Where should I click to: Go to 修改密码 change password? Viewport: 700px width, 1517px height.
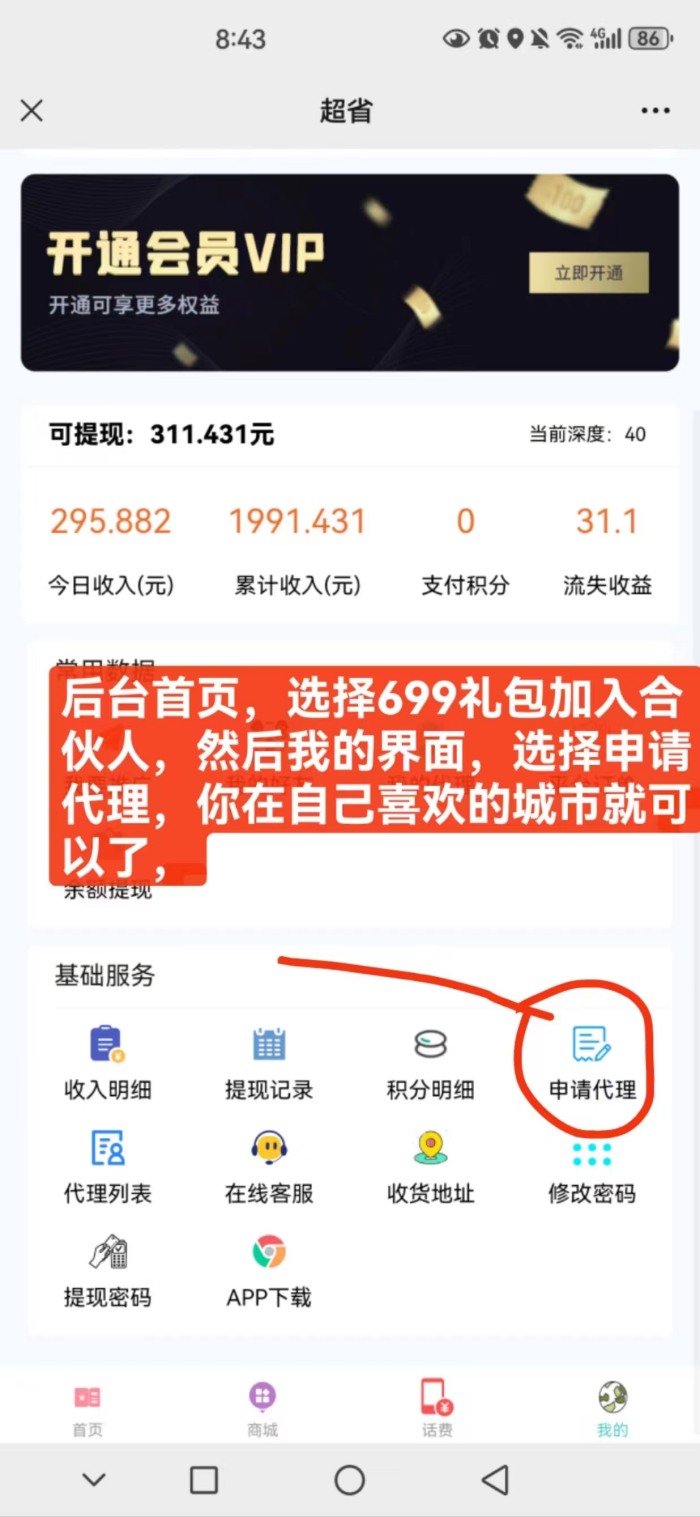(592, 1166)
